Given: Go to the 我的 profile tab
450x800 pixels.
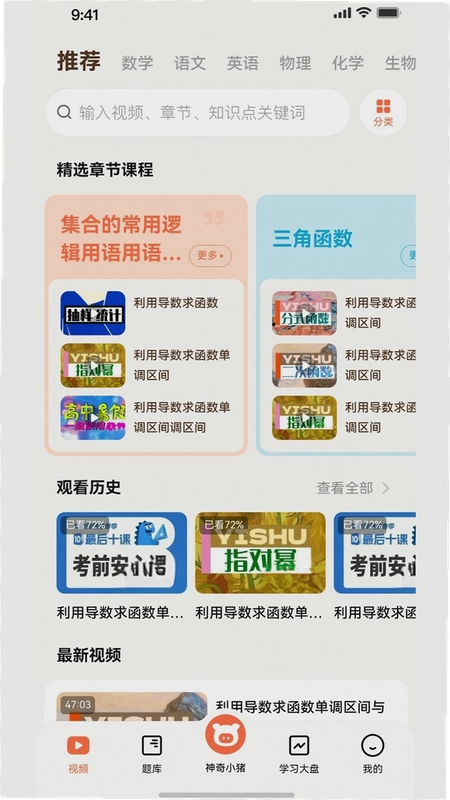Looking at the screenshot, I should (x=372, y=755).
